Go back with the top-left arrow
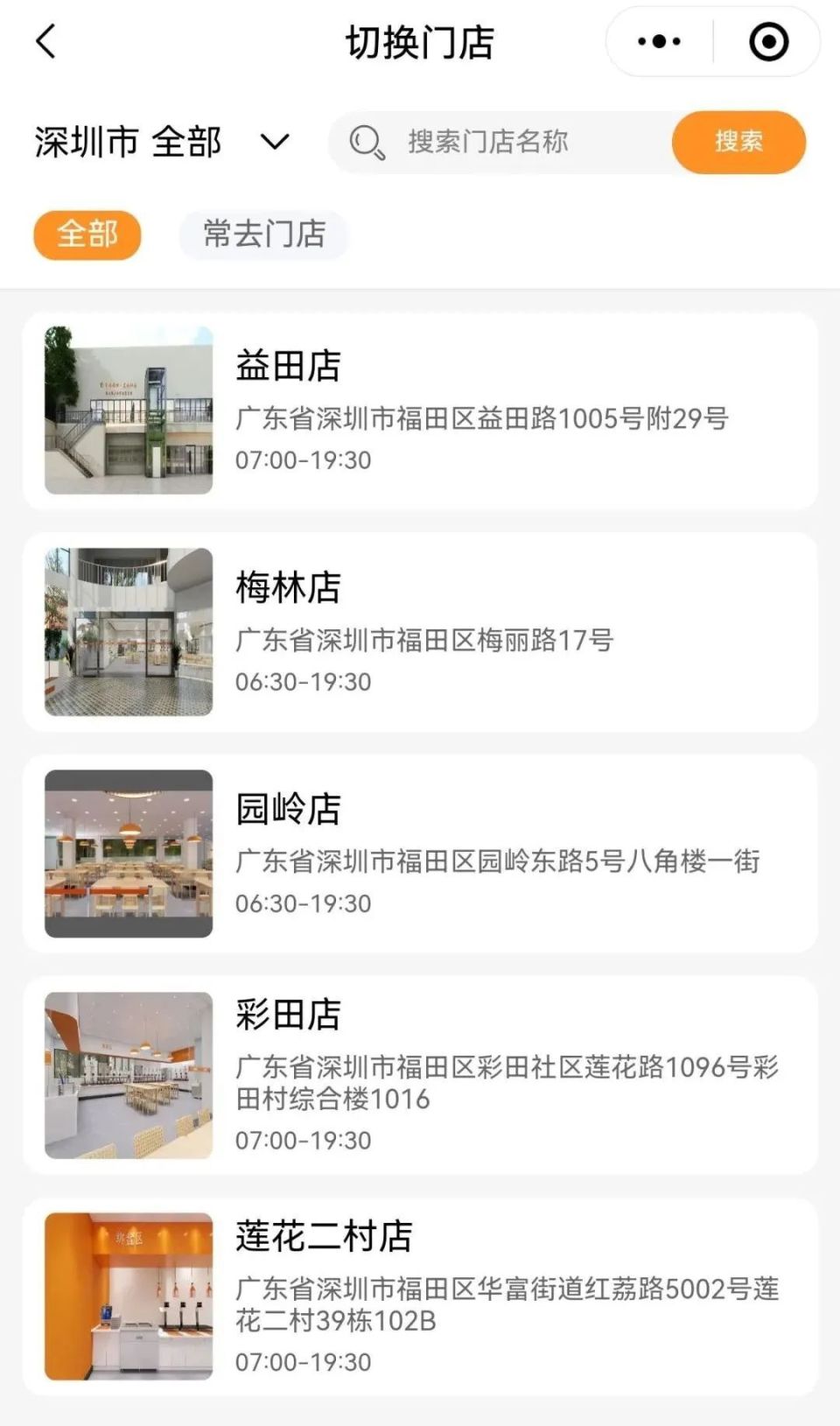 click(46, 41)
